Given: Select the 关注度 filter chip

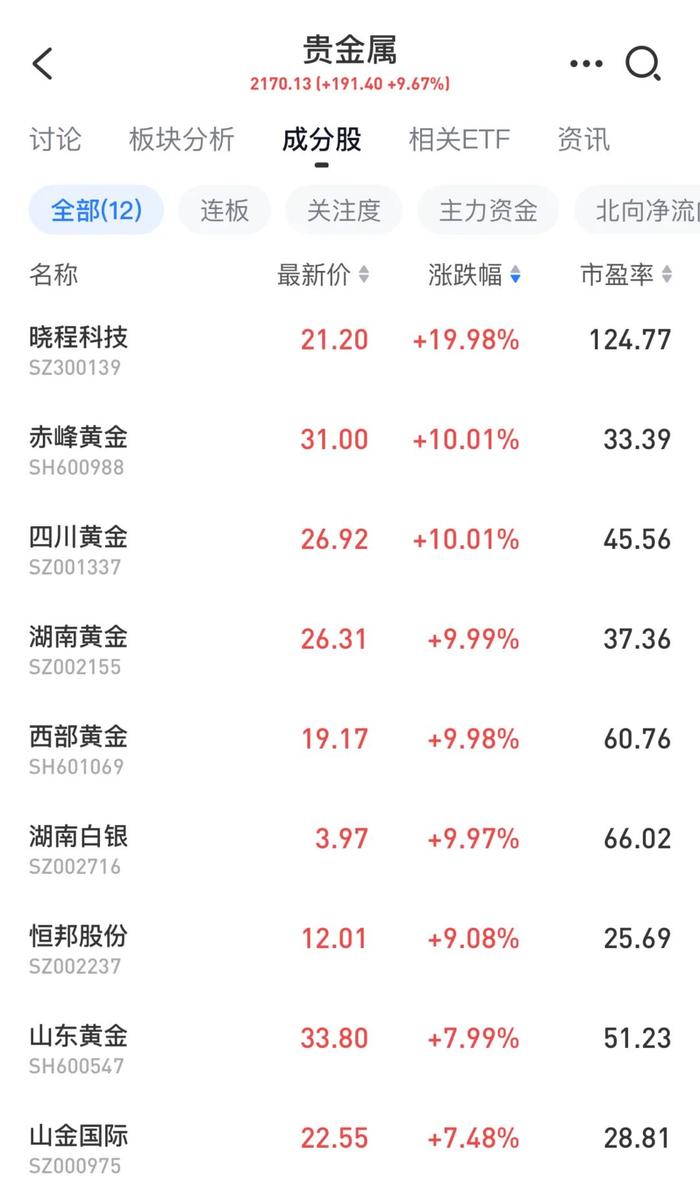Looking at the screenshot, I should (344, 210).
